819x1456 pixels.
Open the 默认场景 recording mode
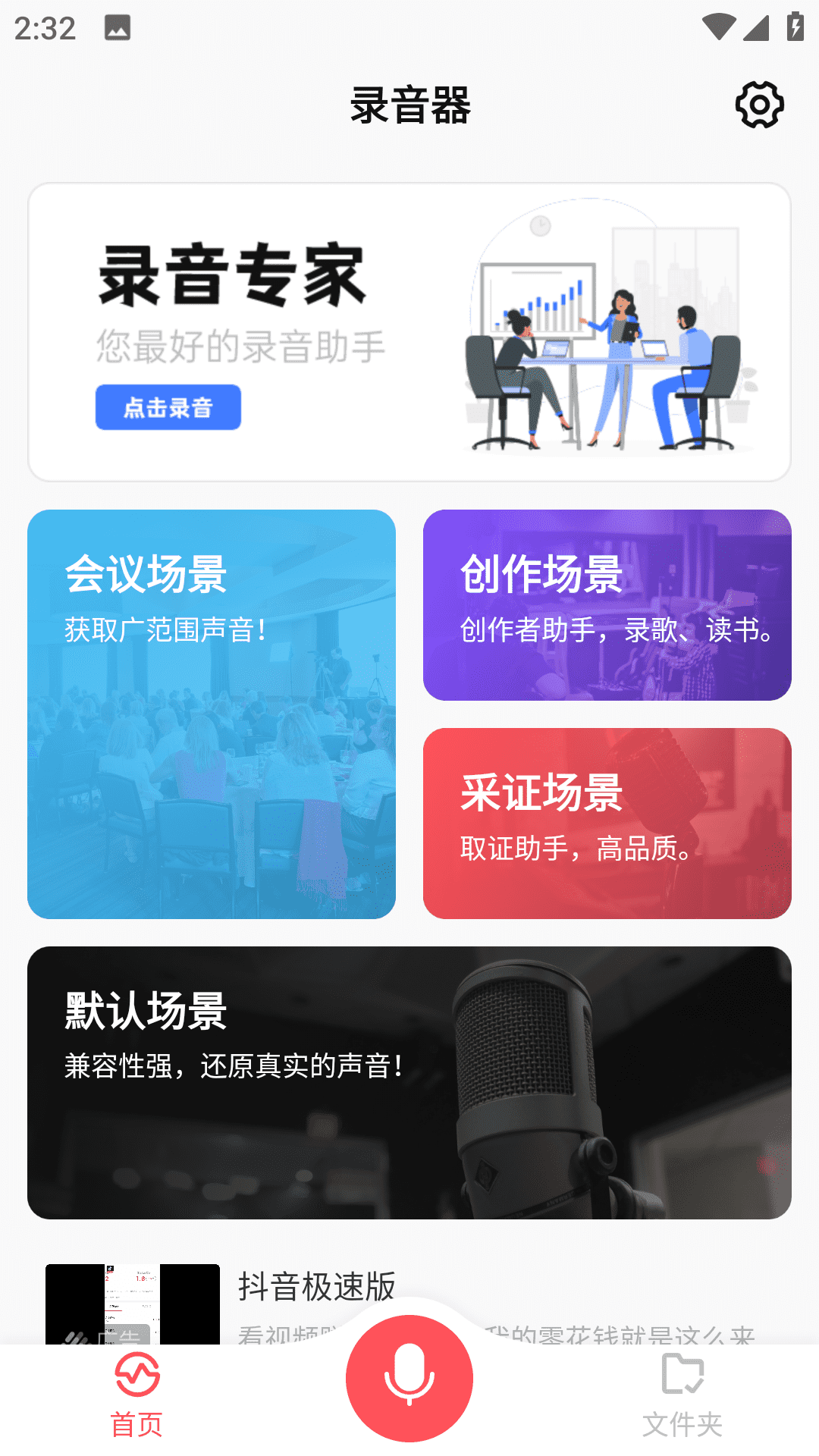[x=409, y=1082]
